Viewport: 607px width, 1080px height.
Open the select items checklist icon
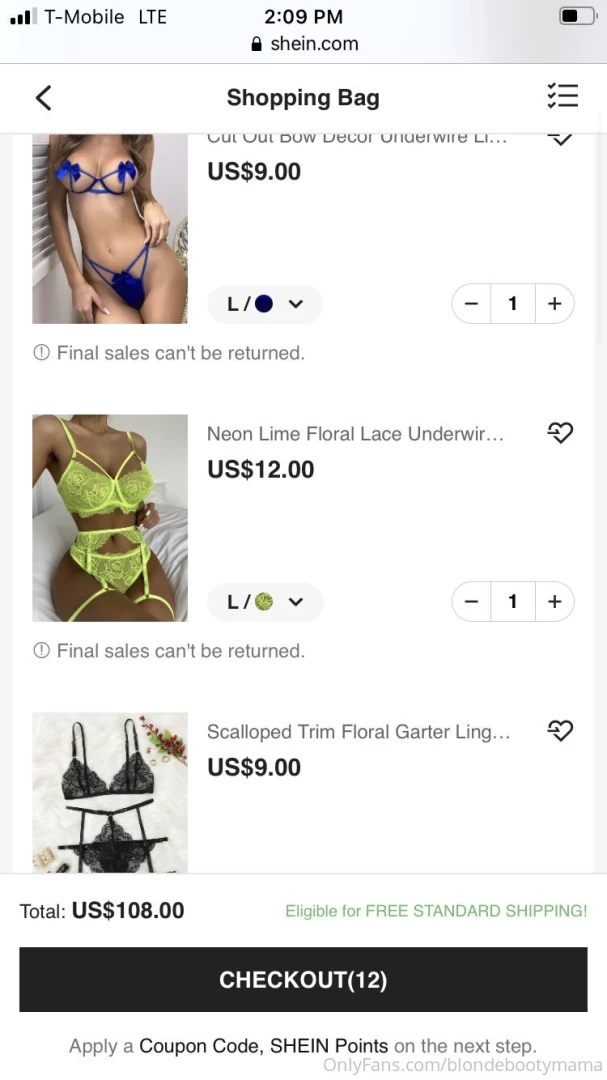coord(562,96)
